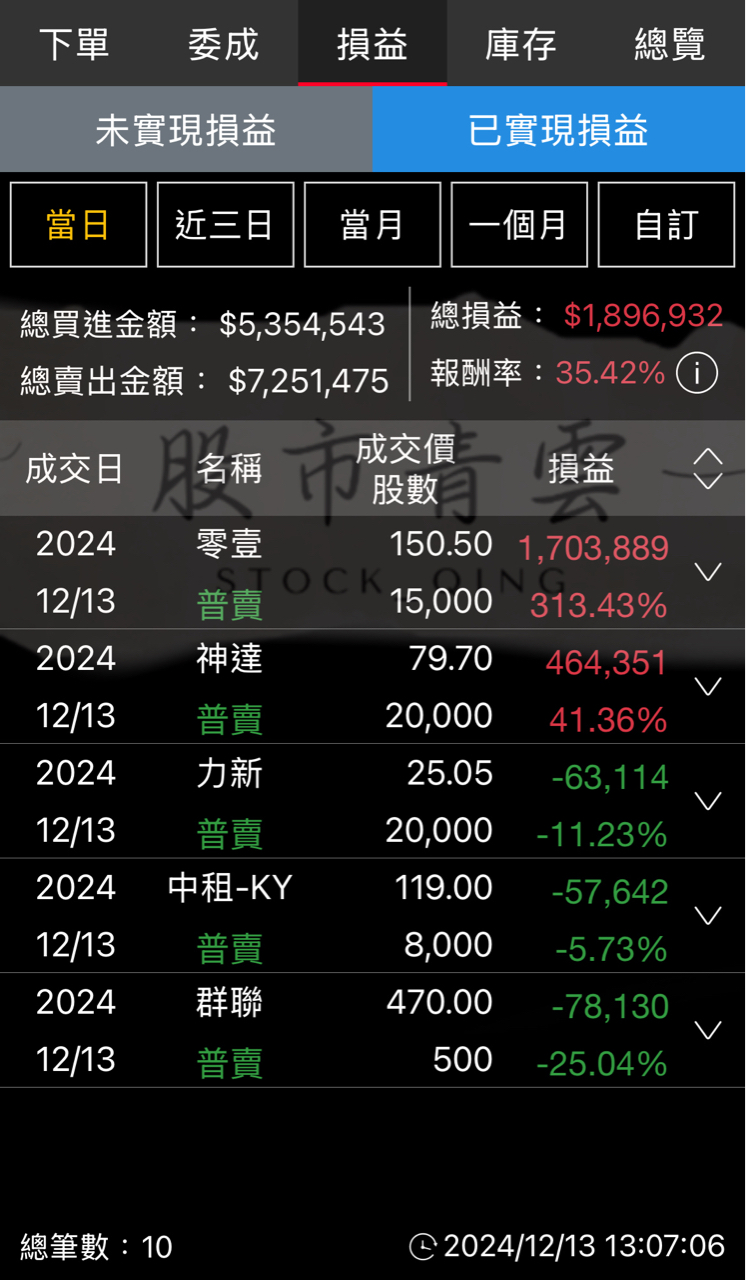Filter by 當日
This screenshot has height=1280, width=746.
pos(78,225)
